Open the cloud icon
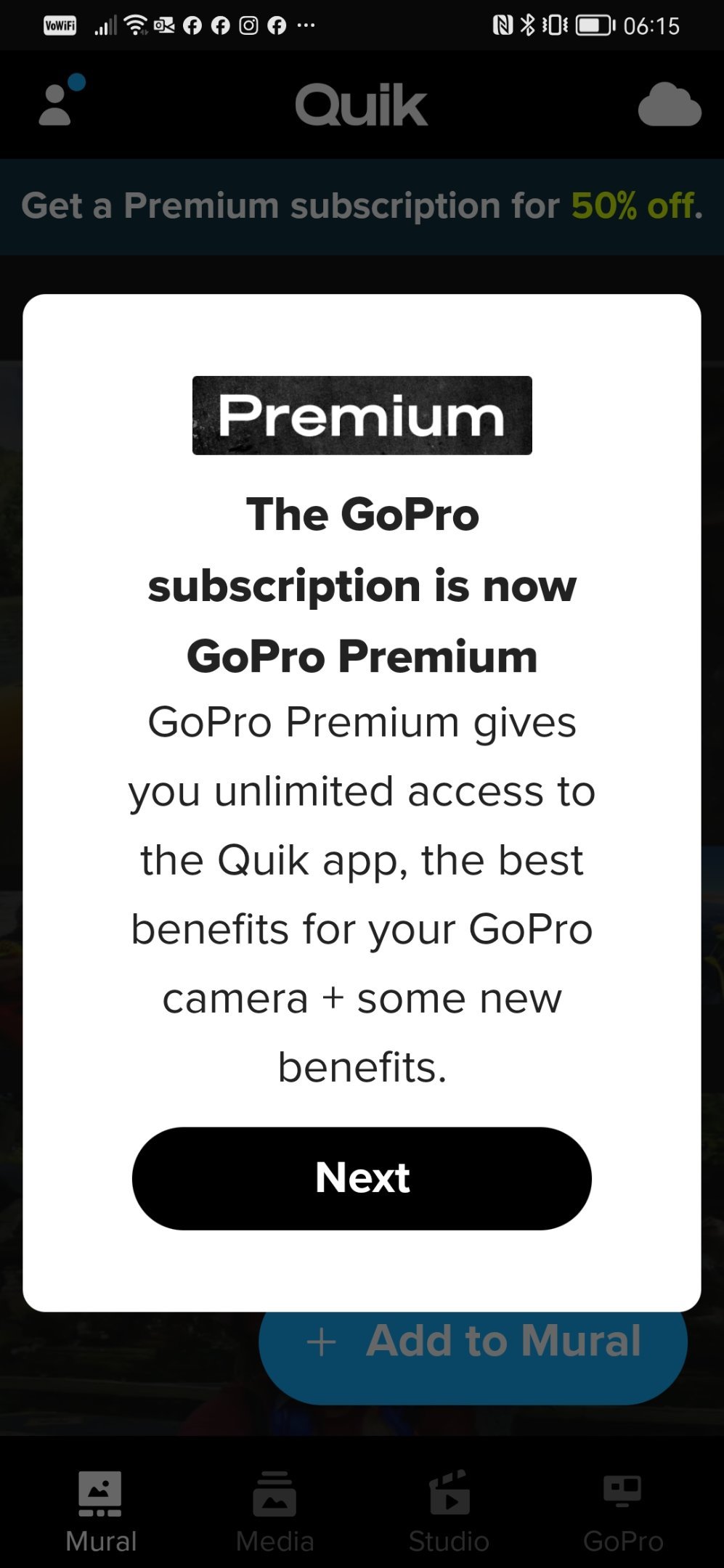Viewport: 724px width, 1568px height. tap(670, 105)
